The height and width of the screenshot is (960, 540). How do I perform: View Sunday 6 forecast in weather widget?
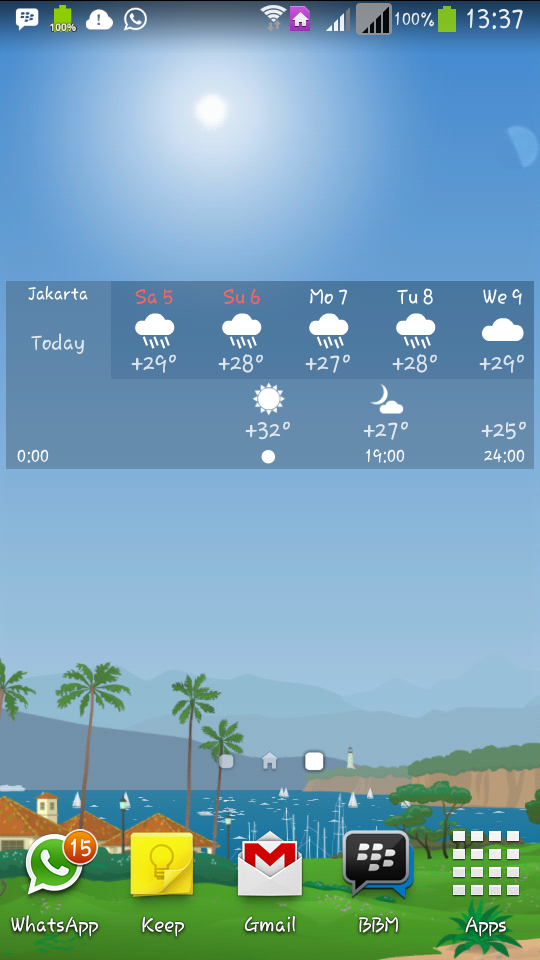coord(241,330)
